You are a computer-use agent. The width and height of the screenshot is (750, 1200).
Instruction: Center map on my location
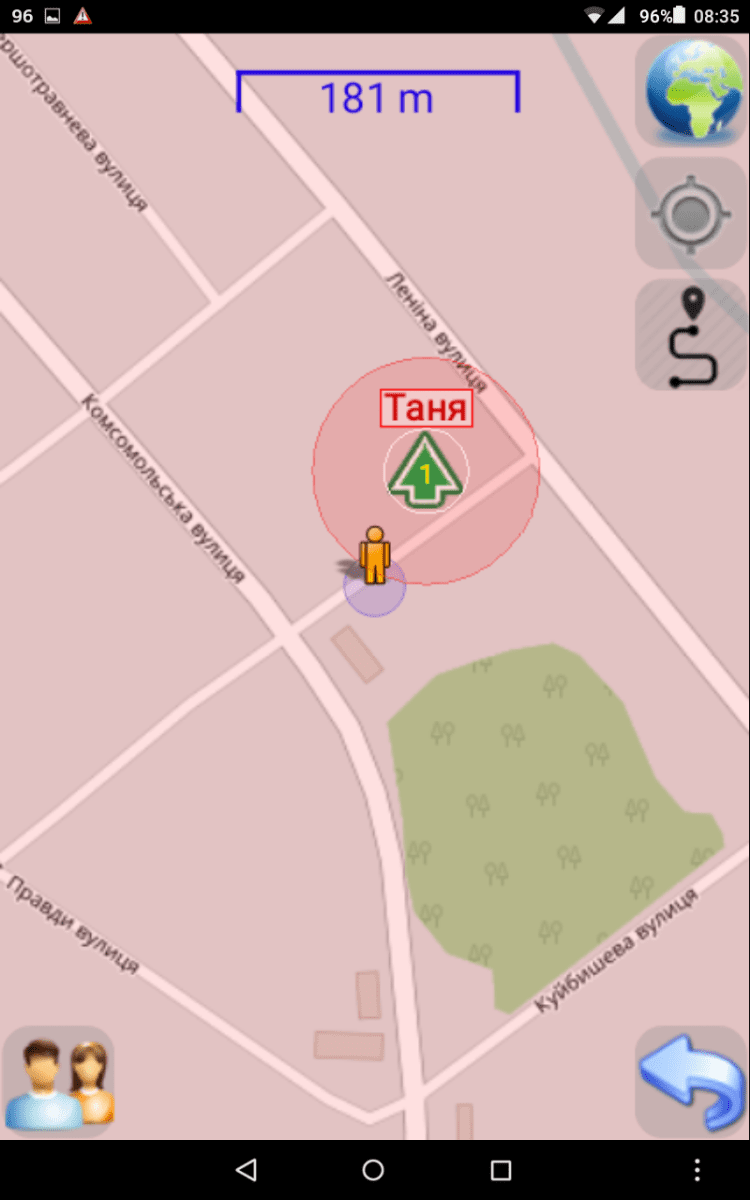[691, 213]
